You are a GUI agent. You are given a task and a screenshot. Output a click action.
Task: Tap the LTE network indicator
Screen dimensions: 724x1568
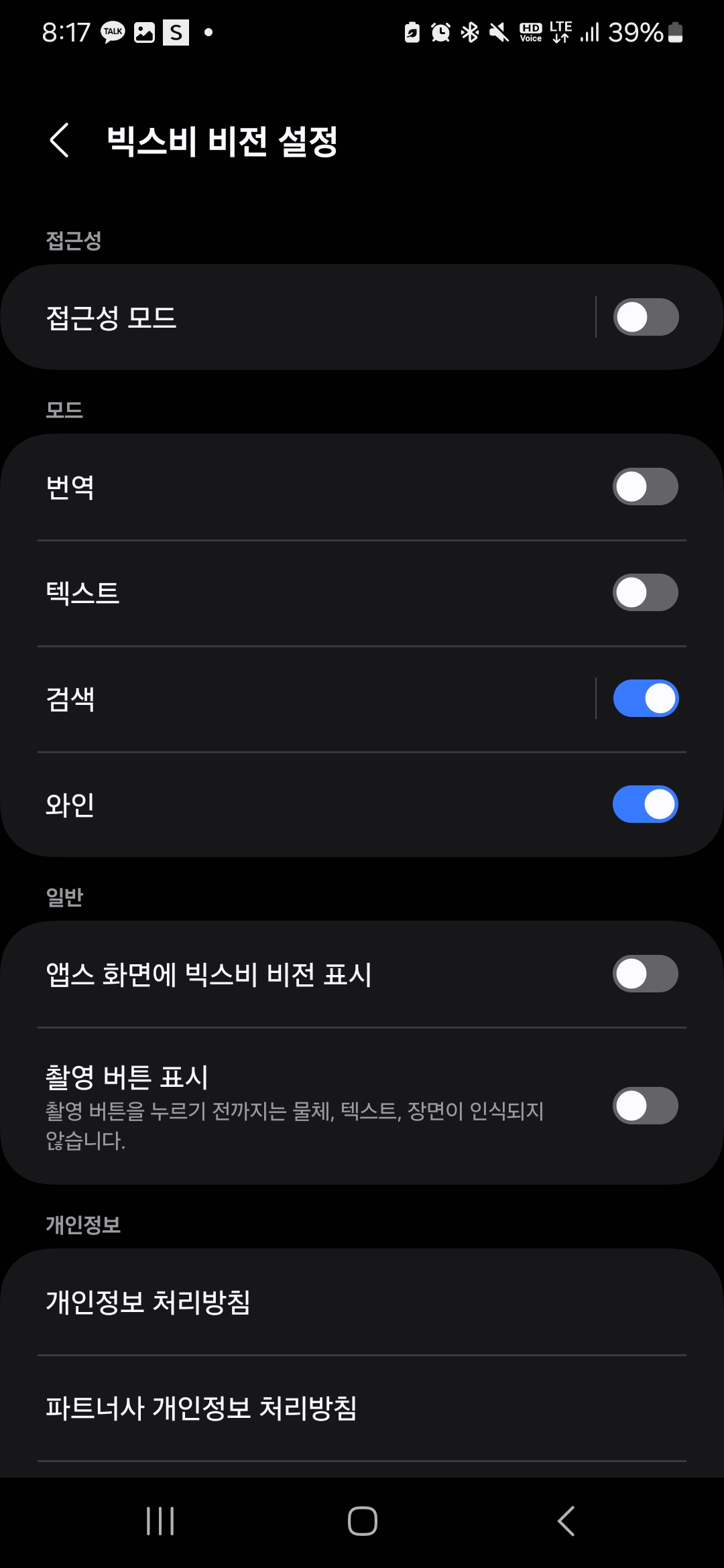[x=560, y=31]
